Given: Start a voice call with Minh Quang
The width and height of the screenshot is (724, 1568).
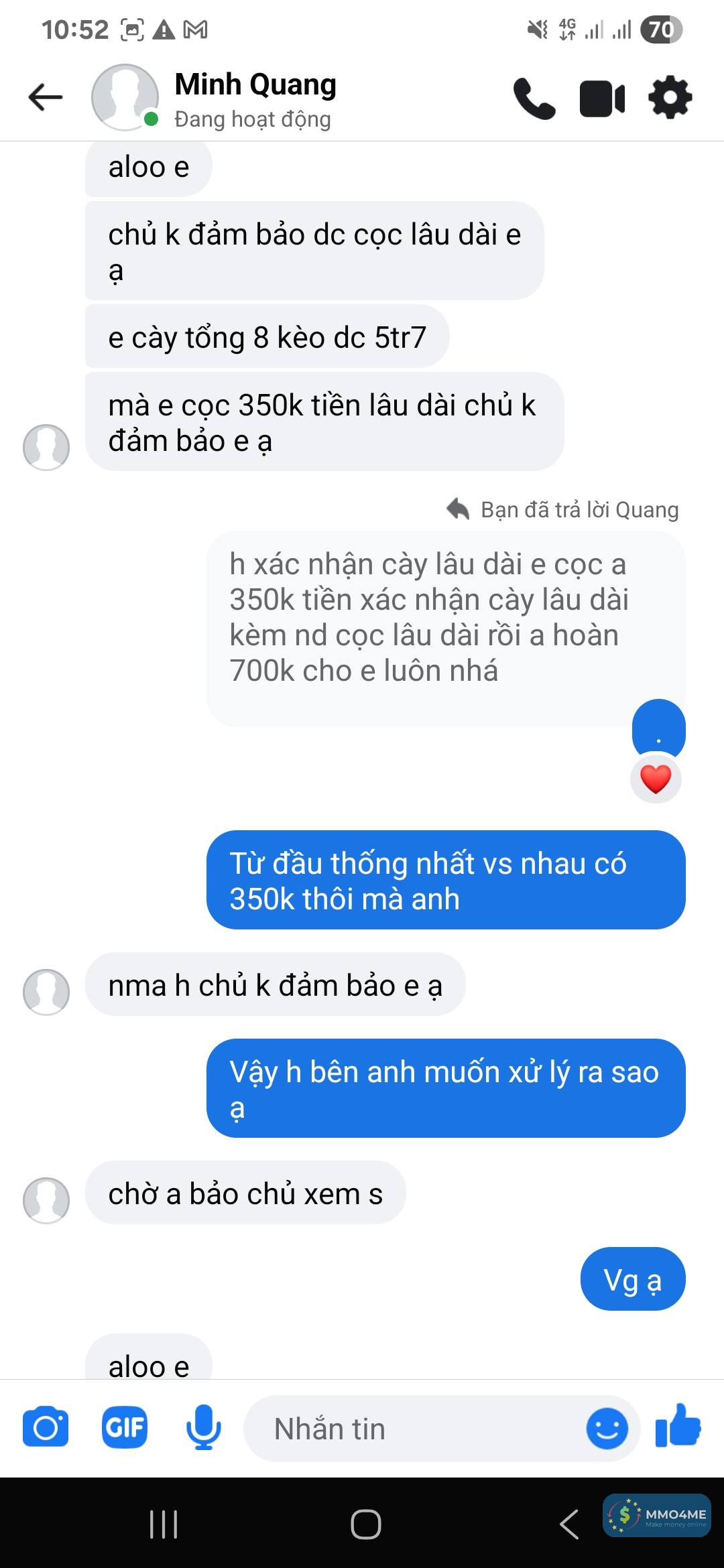Looking at the screenshot, I should pyautogui.click(x=534, y=99).
